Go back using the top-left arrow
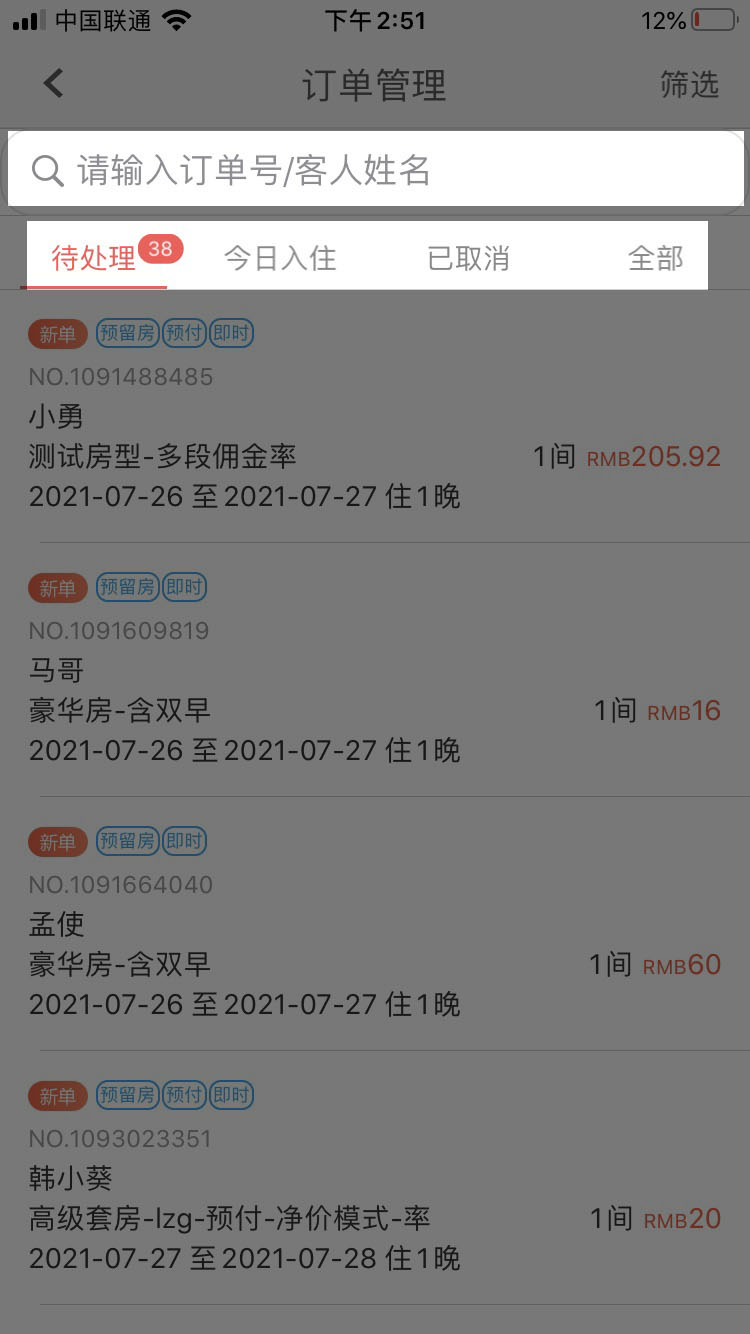750x1334 pixels. [x=54, y=83]
